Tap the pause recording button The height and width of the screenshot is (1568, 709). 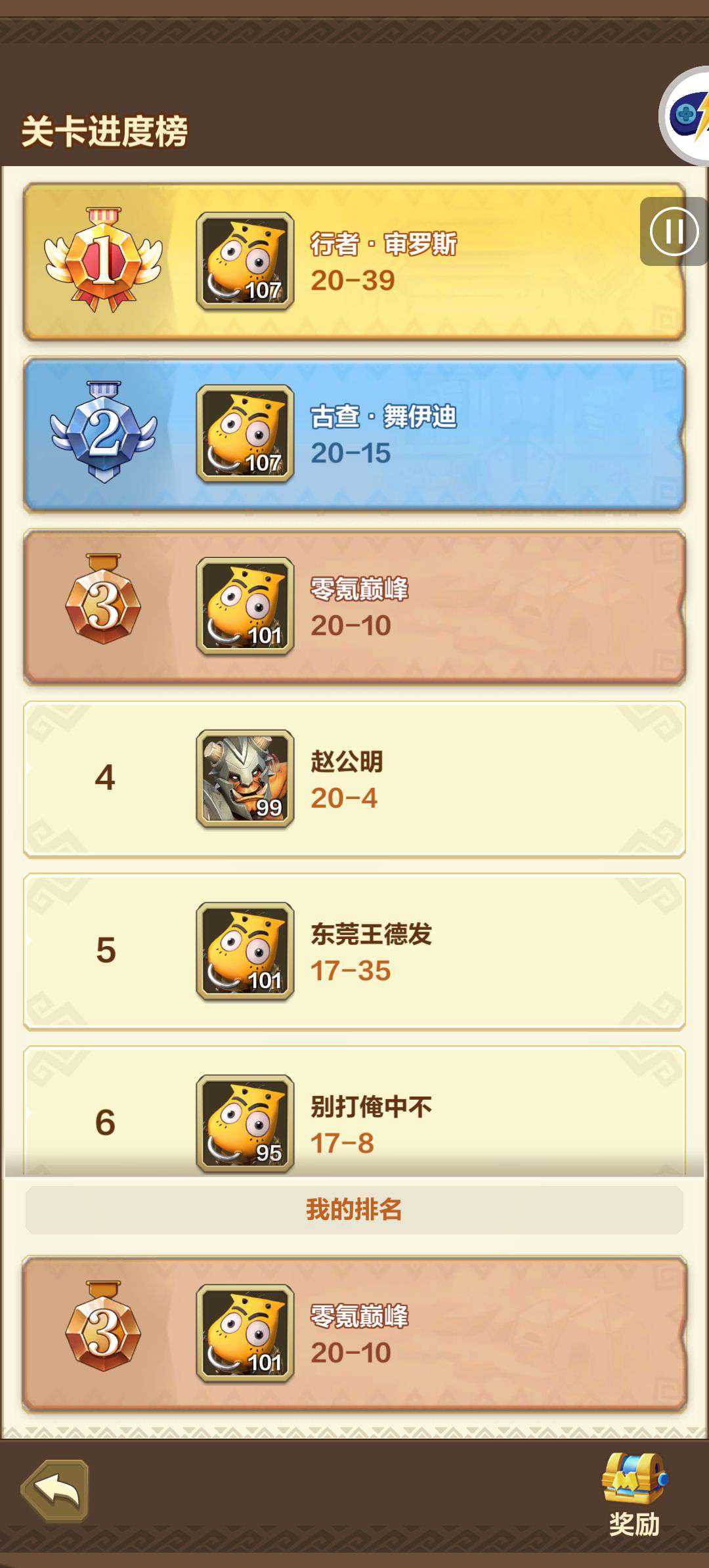point(674,231)
